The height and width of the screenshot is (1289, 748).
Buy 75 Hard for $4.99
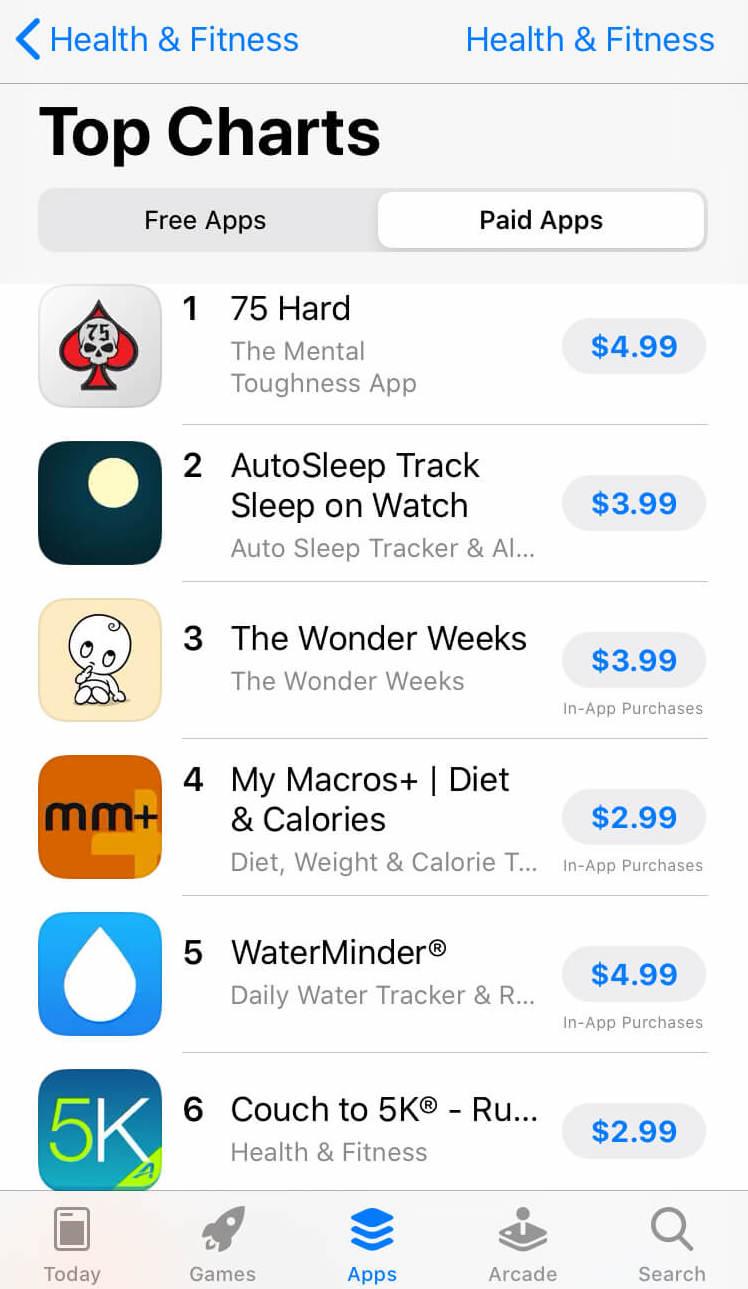pyautogui.click(x=634, y=346)
